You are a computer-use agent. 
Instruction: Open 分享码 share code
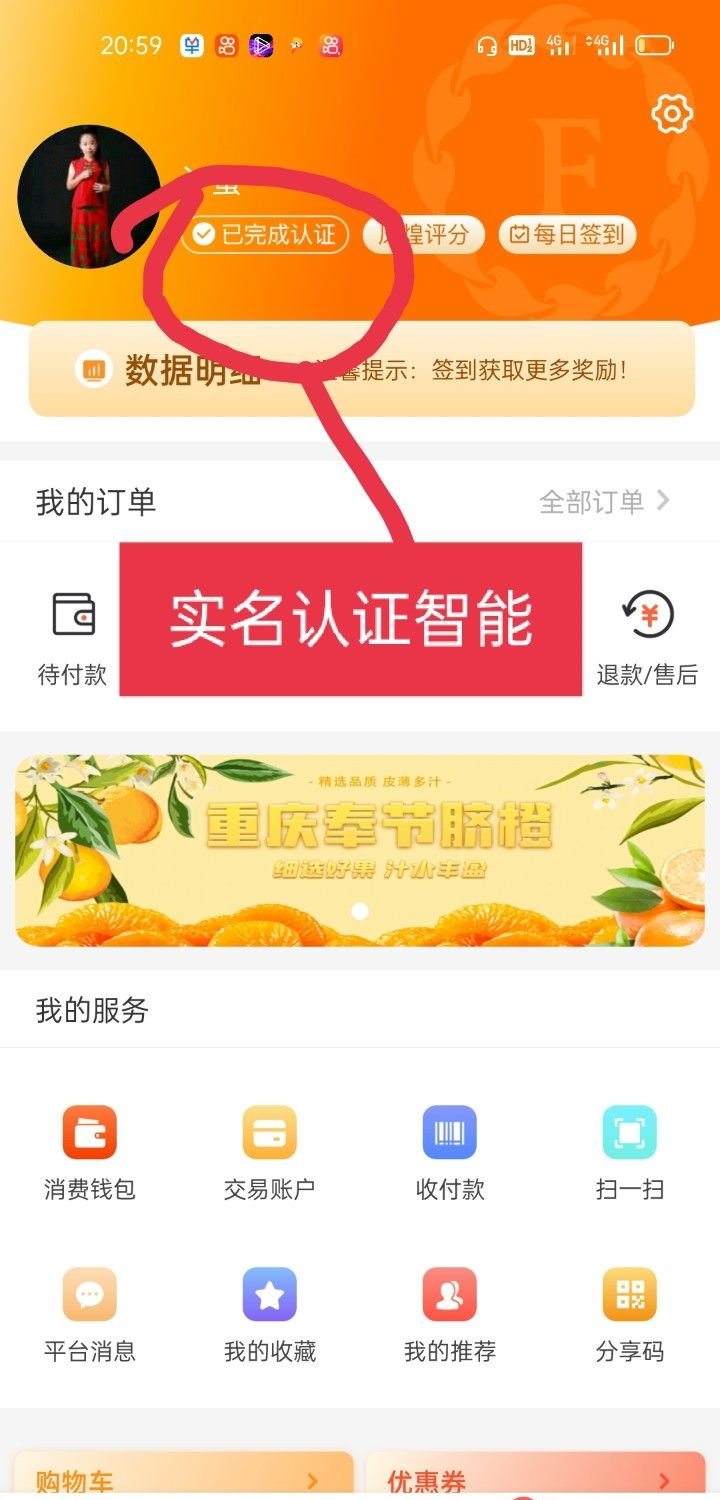[x=630, y=1314]
